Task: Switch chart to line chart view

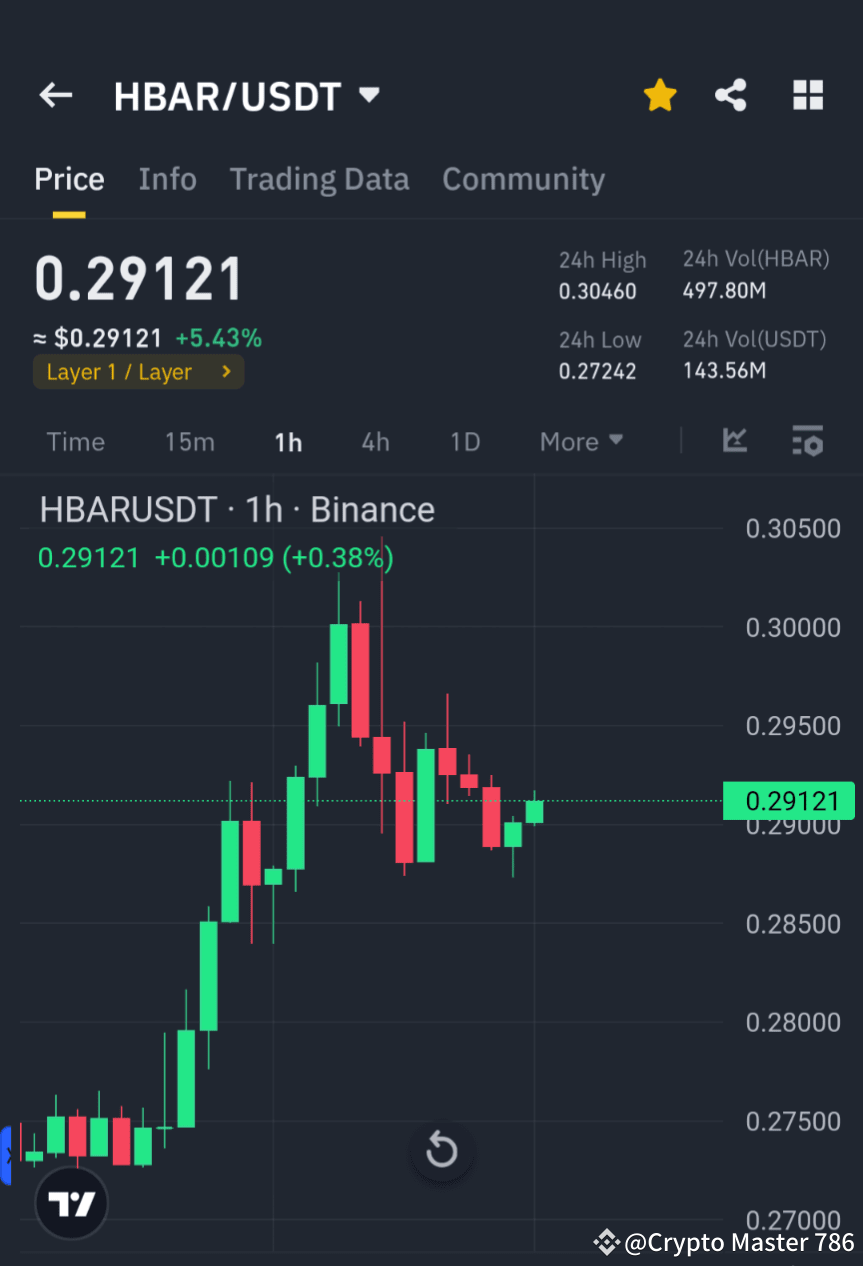Action: 735,441
